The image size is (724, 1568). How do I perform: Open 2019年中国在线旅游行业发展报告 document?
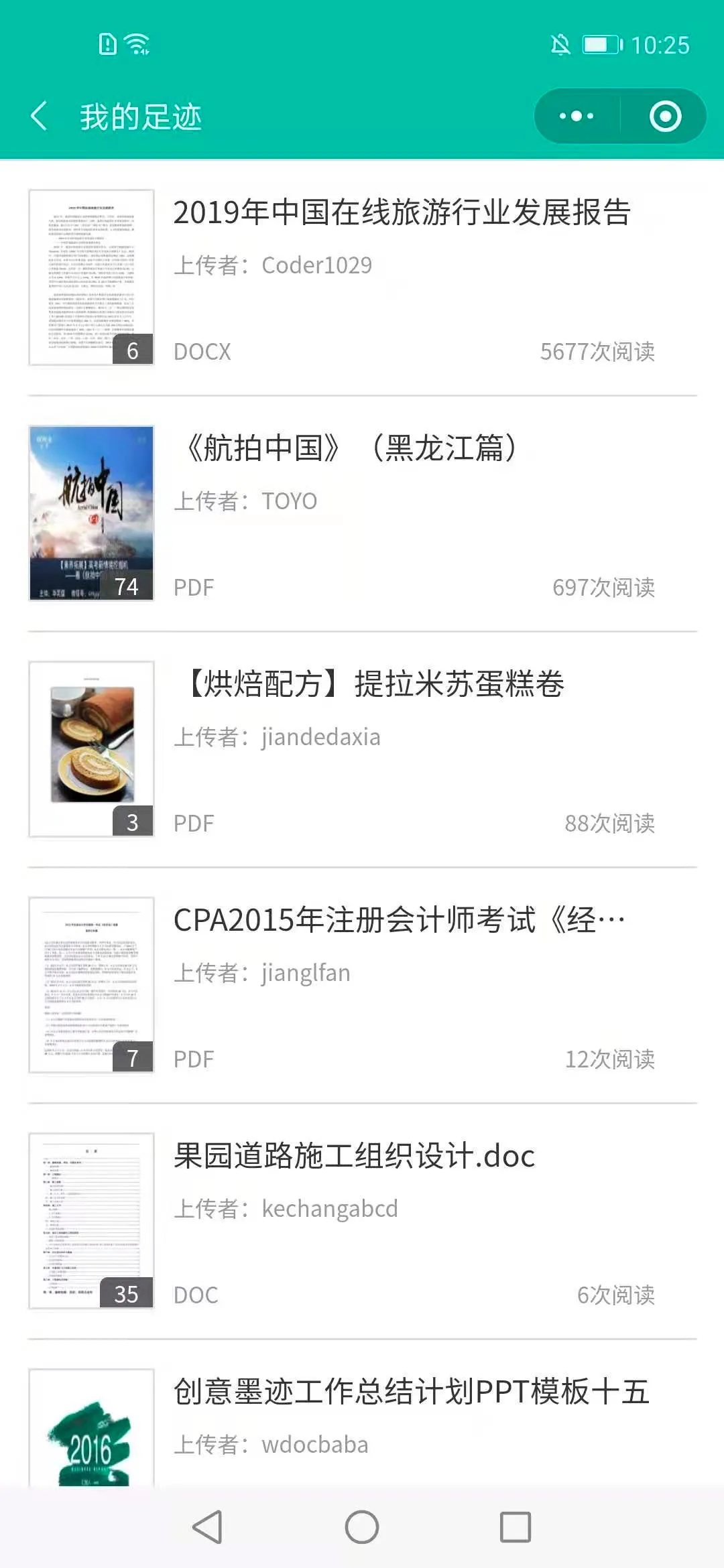402,212
